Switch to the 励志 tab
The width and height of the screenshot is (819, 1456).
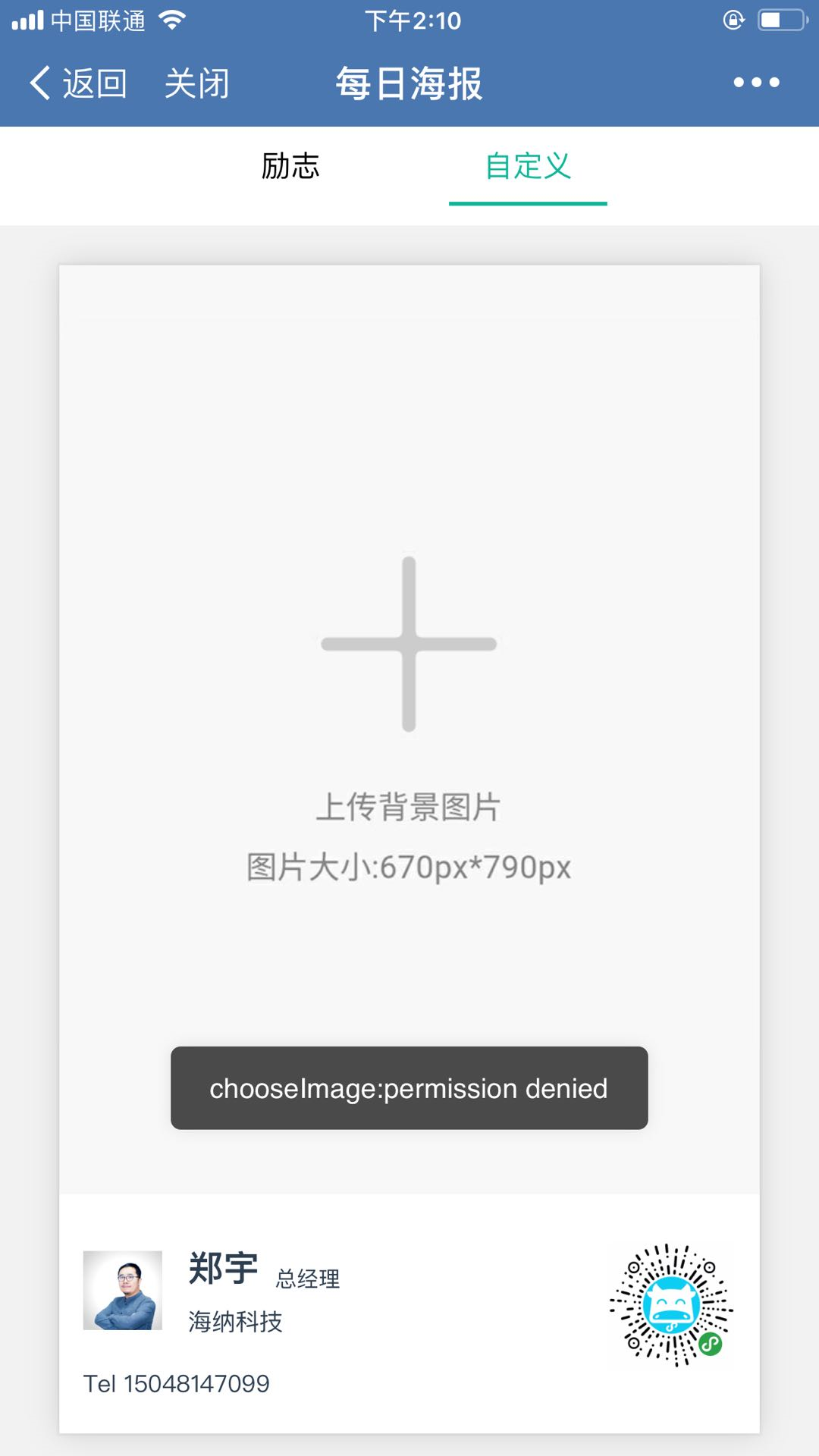point(290,166)
